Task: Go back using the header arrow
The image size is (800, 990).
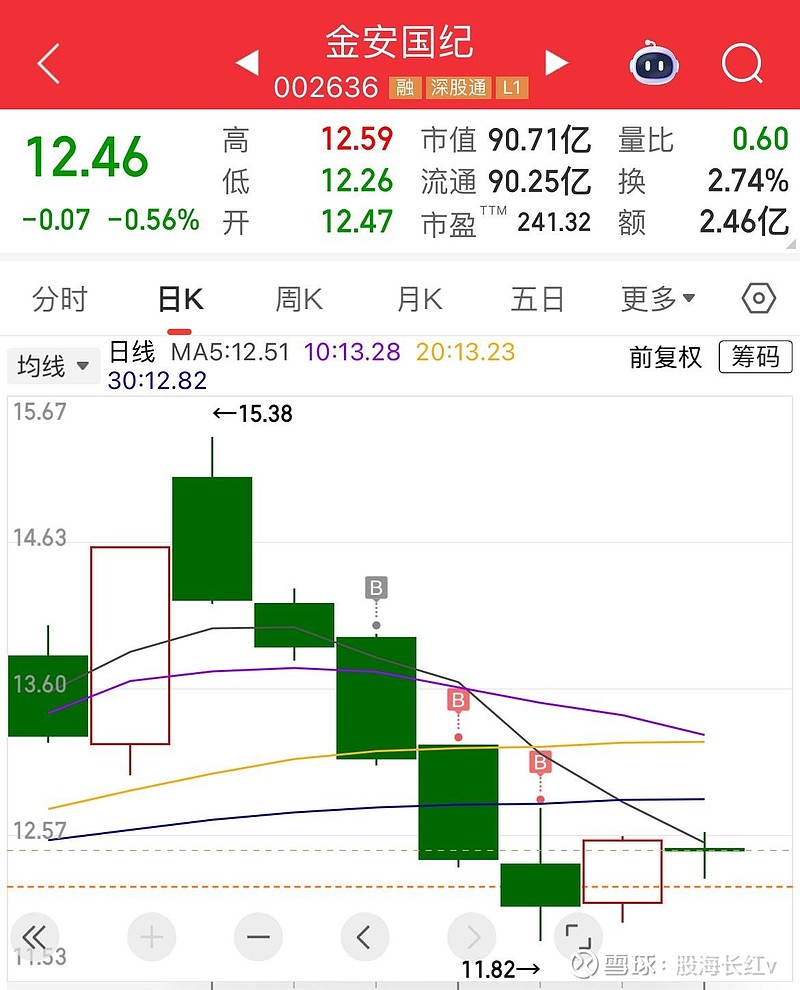Action: click(x=48, y=64)
